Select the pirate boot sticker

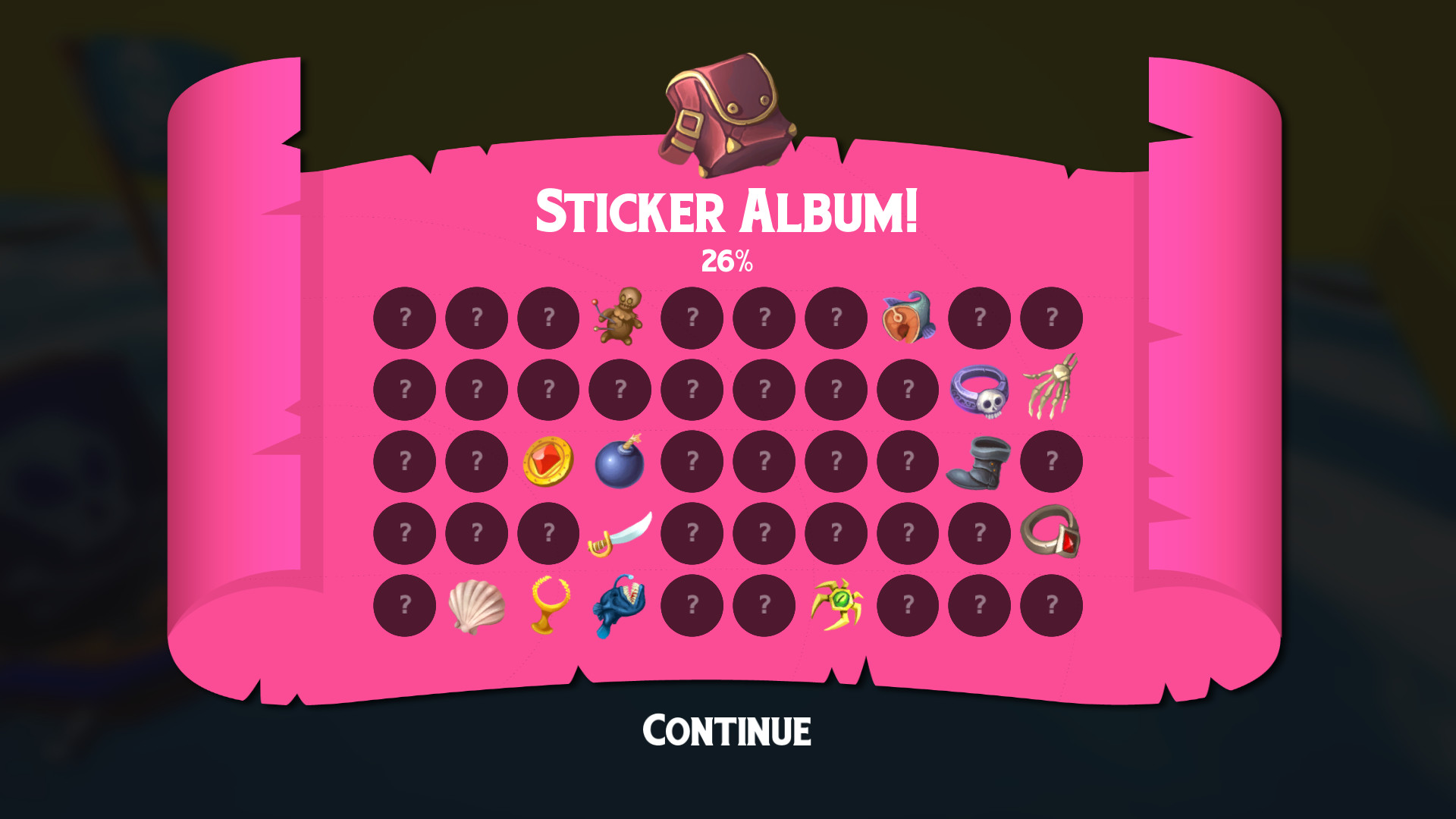click(979, 462)
